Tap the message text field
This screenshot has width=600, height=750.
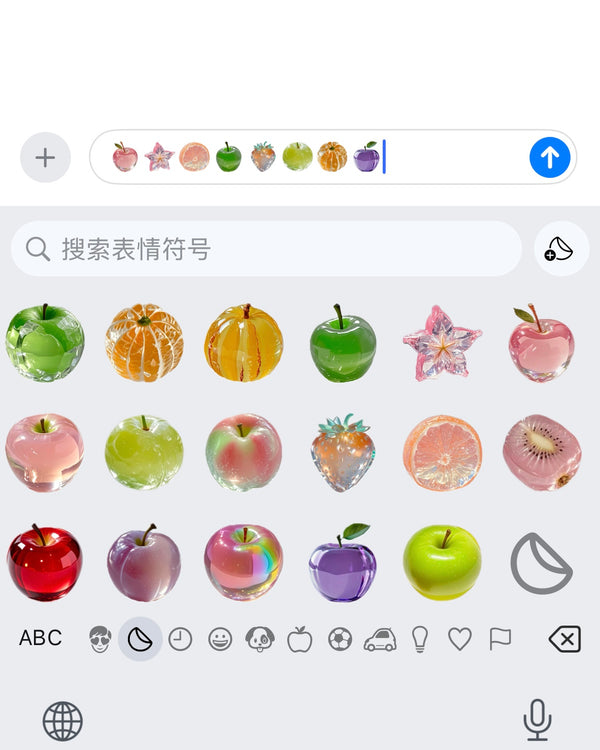point(450,157)
